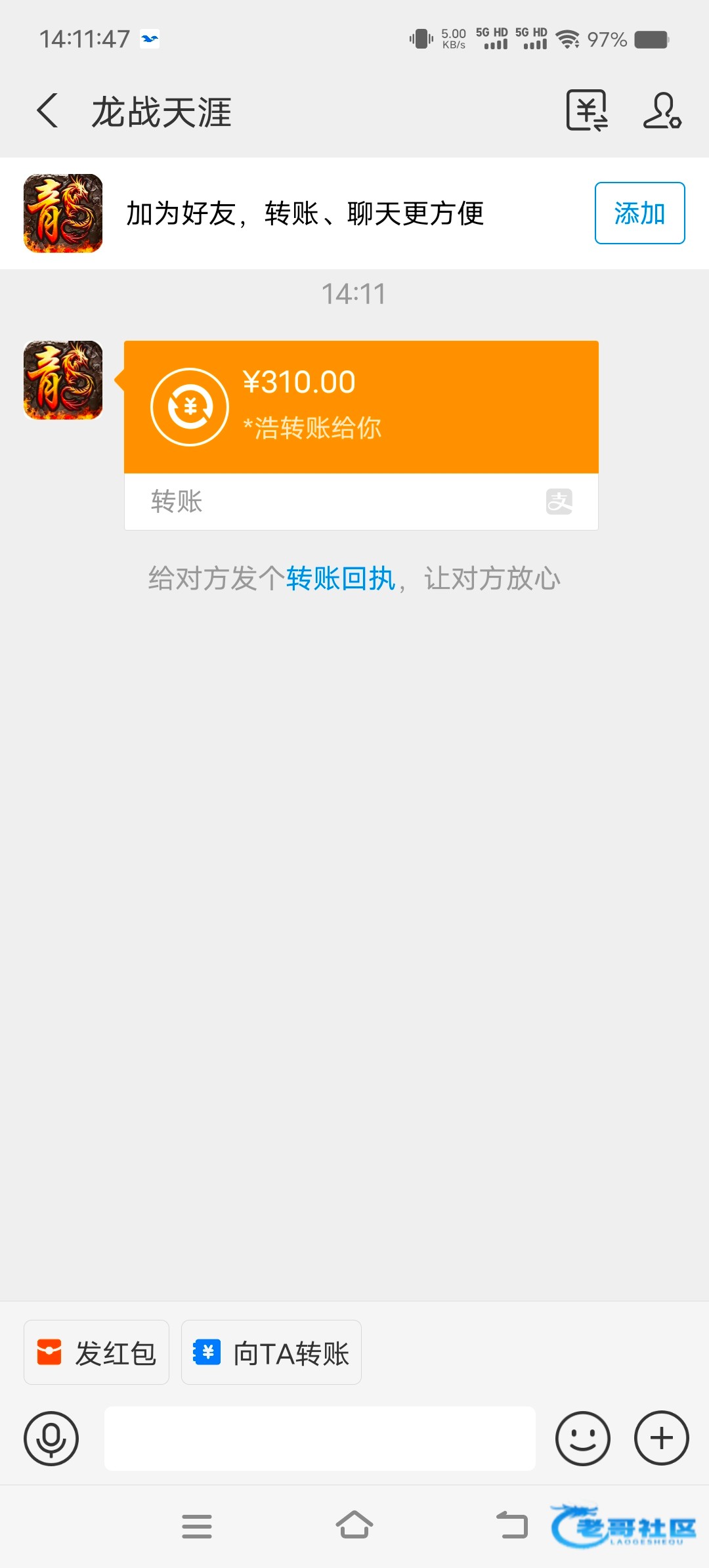Go back from the 龙战天涯 chat

coord(48,111)
